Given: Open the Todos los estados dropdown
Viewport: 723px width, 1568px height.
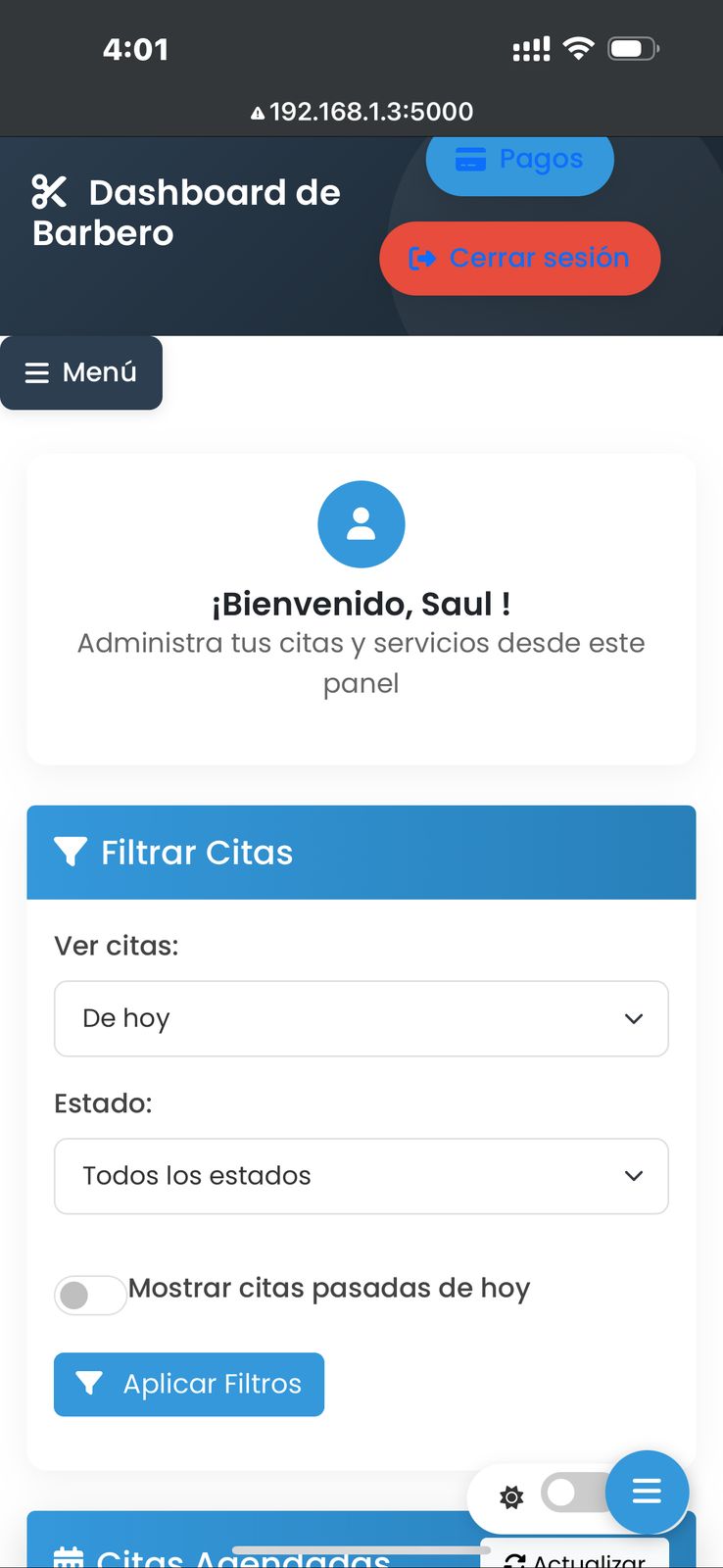Looking at the screenshot, I should 361,1176.
